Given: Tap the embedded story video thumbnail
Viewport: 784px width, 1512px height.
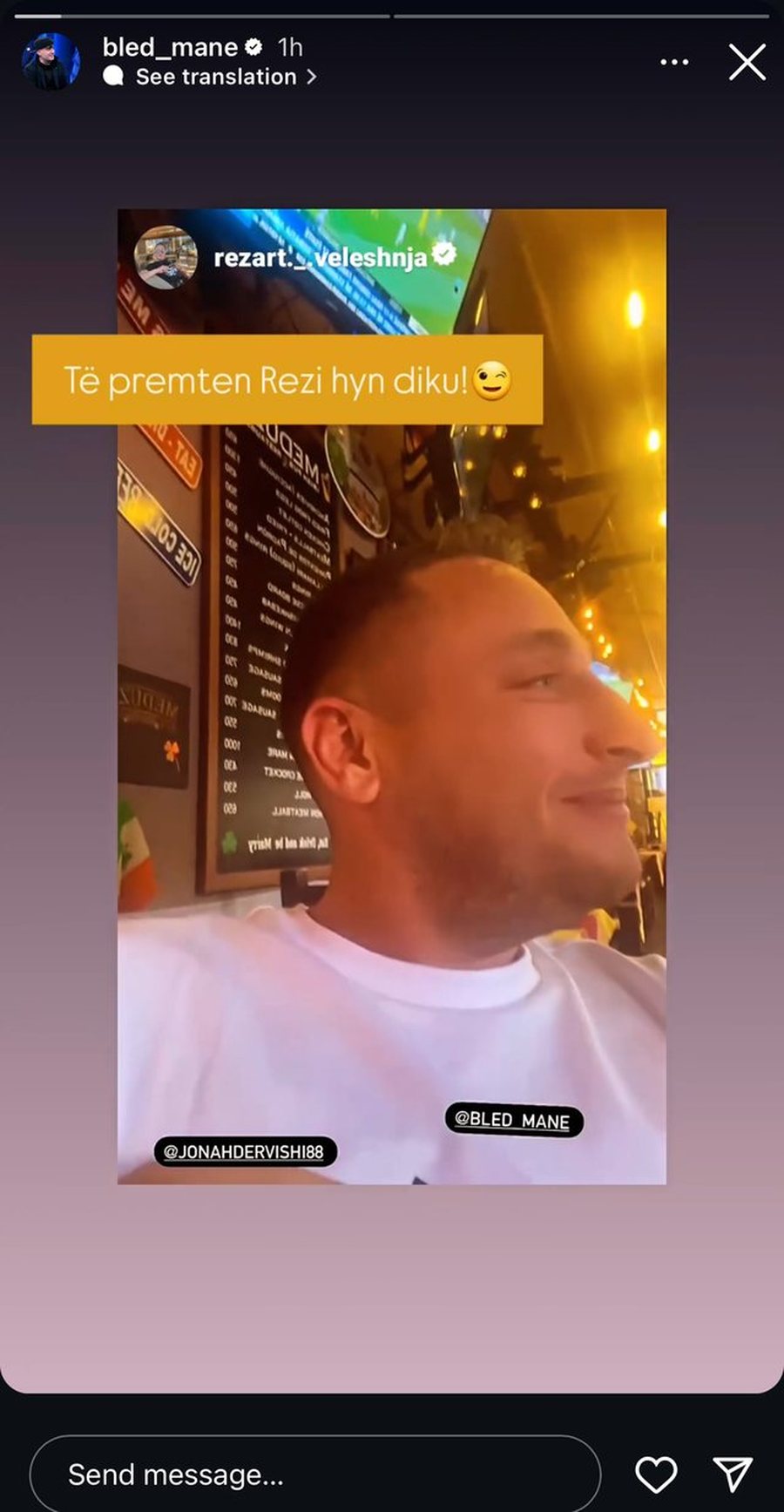Looking at the screenshot, I should click(x=392, y=697).
